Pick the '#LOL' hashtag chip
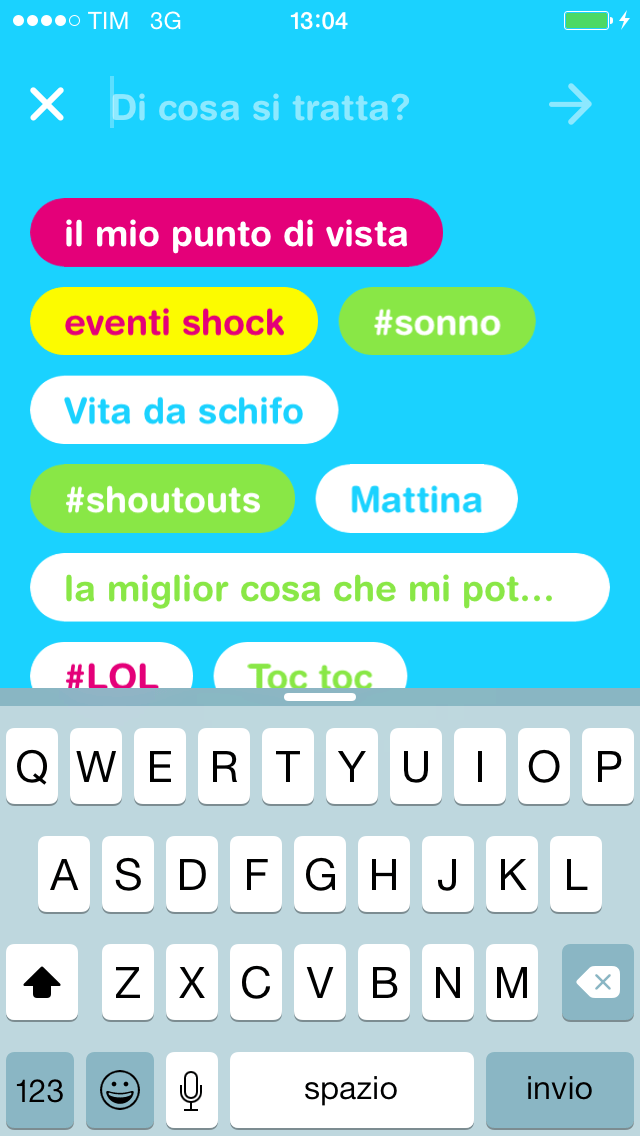Image resolution: width=640 pixels, height=1136 pixels. [111, 668]
